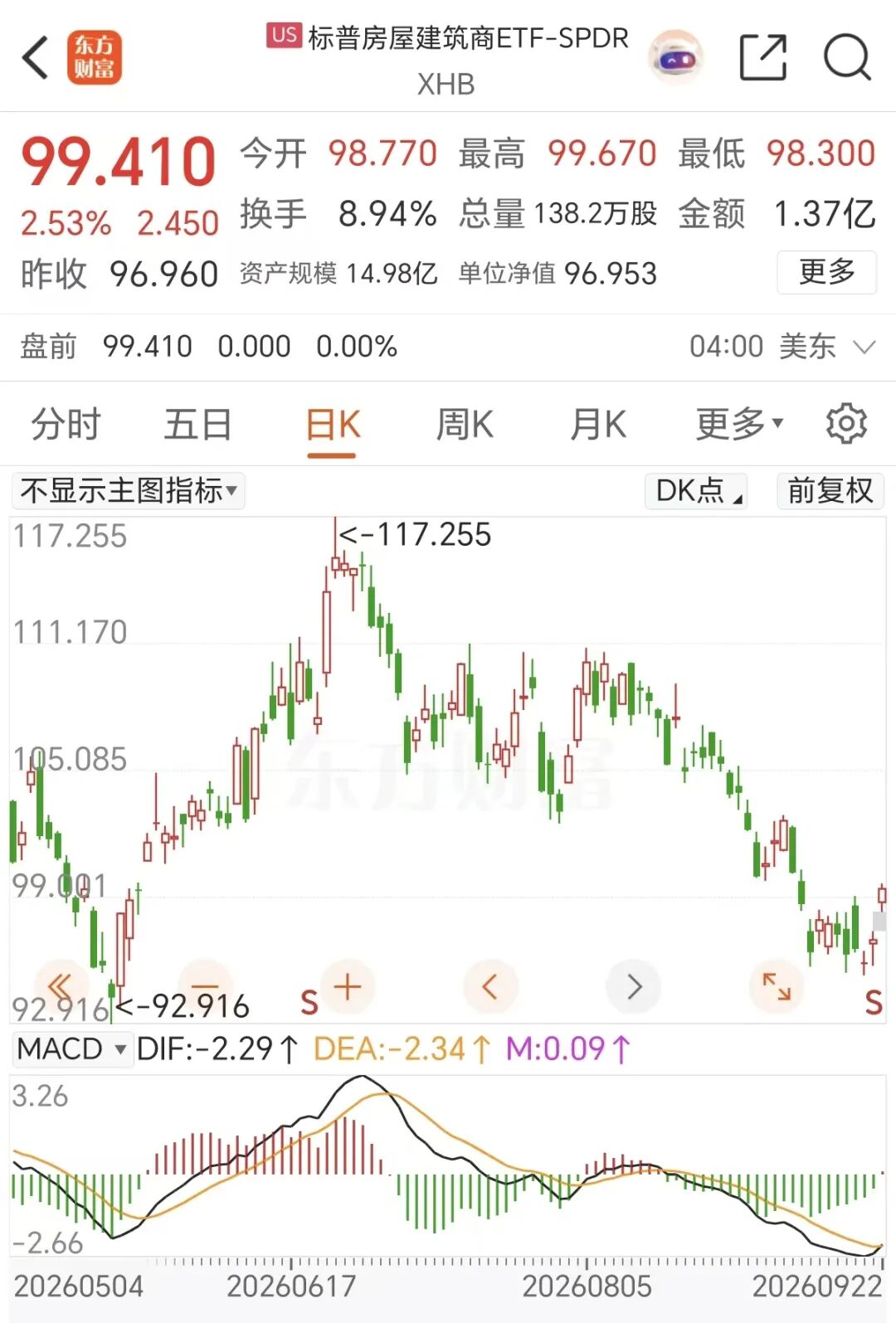This screenshot has width=896, height=1323.
Task: Tap the 更多 button for more quote data
Action: pos(826,272)
